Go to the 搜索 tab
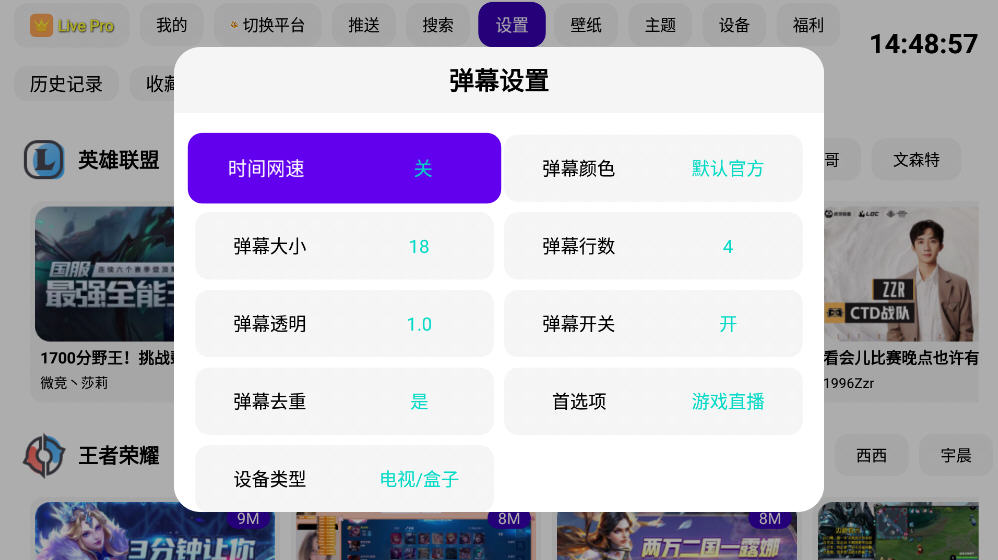 (438, 25)
